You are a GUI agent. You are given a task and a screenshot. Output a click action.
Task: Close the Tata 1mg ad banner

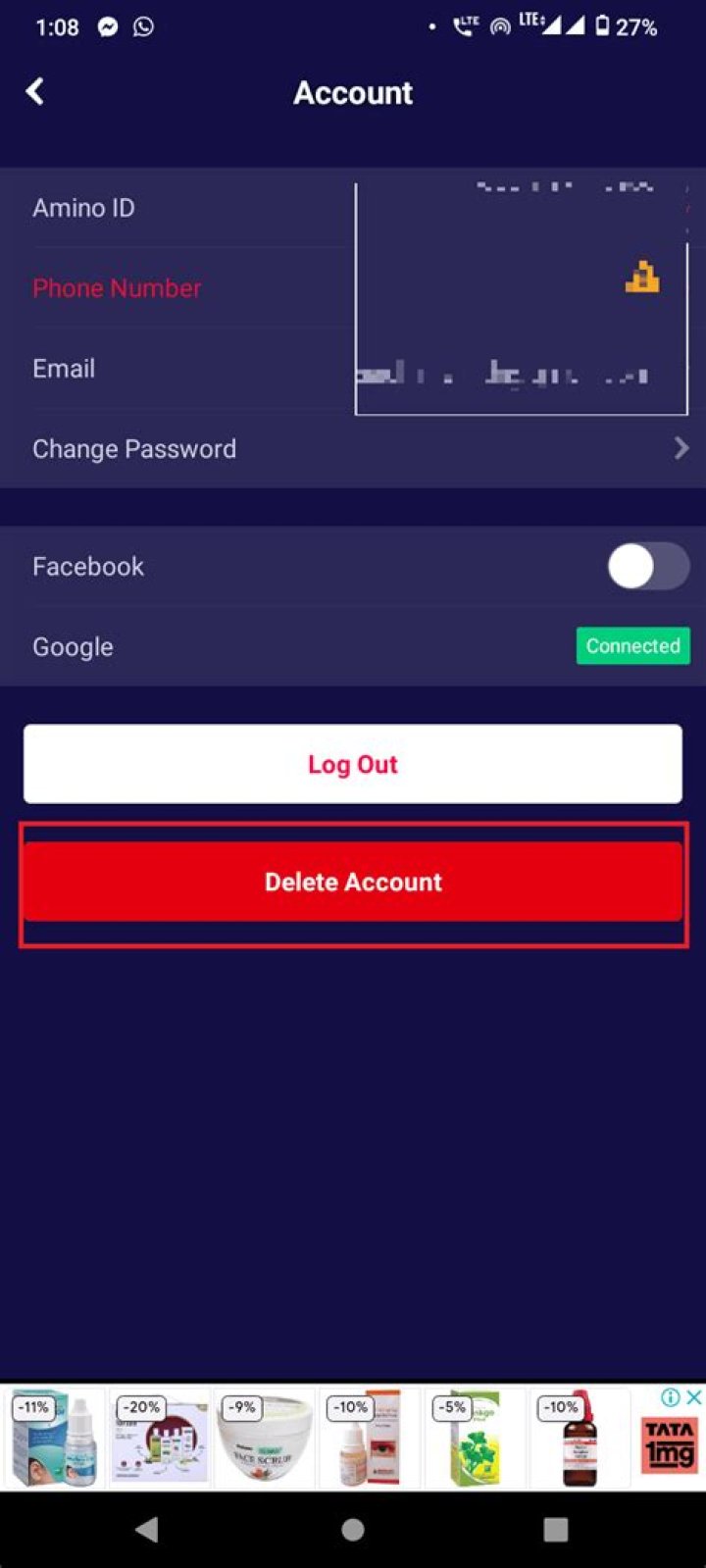[x=693, y=1397]
